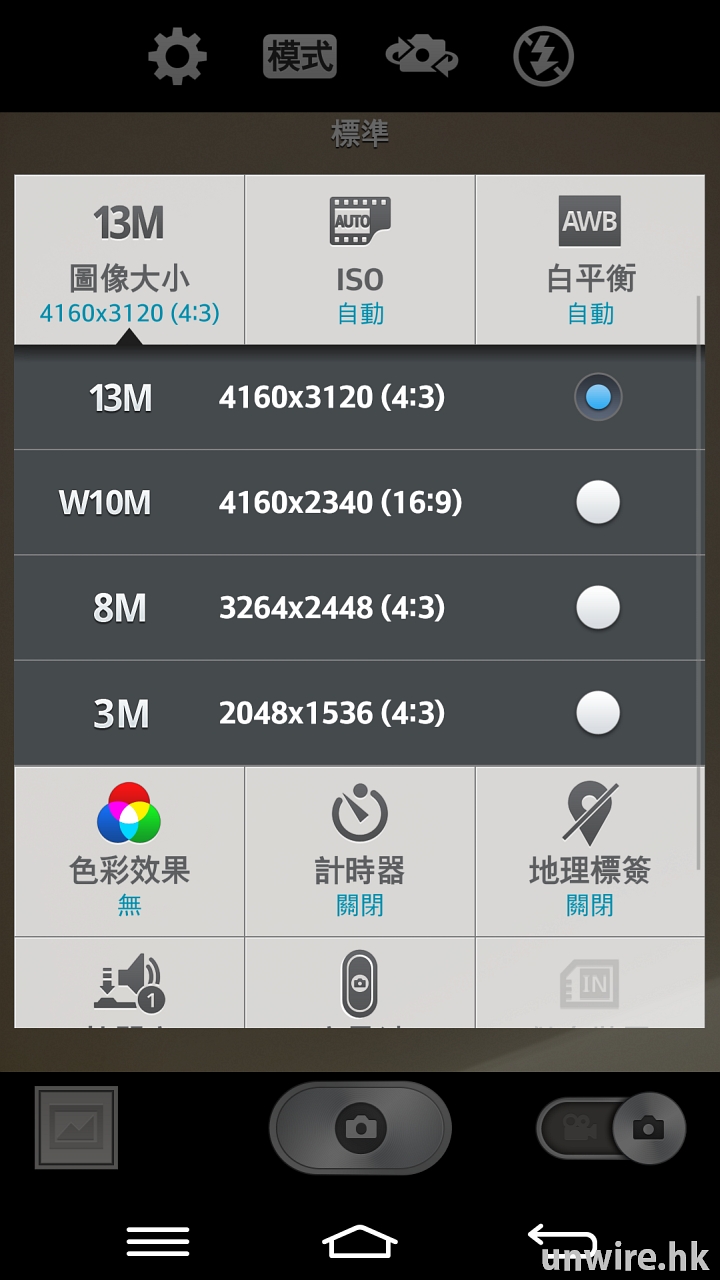The height and width of the screenshot is (1280, 720).
Task: Take a photo with the shutter button
Action: pos(360,1128)
